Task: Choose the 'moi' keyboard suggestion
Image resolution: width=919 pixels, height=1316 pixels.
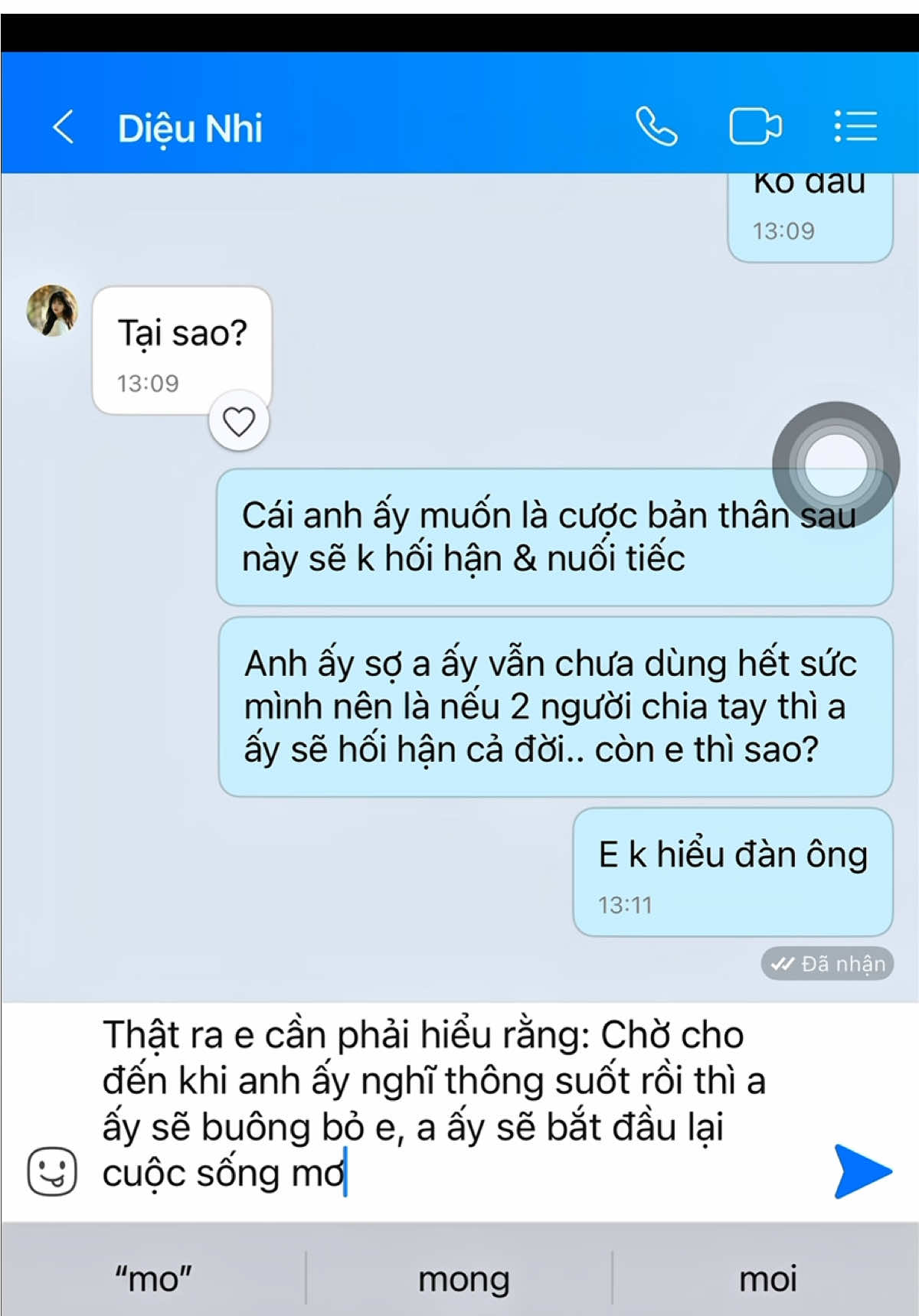Action: [x=767, y=1276]
